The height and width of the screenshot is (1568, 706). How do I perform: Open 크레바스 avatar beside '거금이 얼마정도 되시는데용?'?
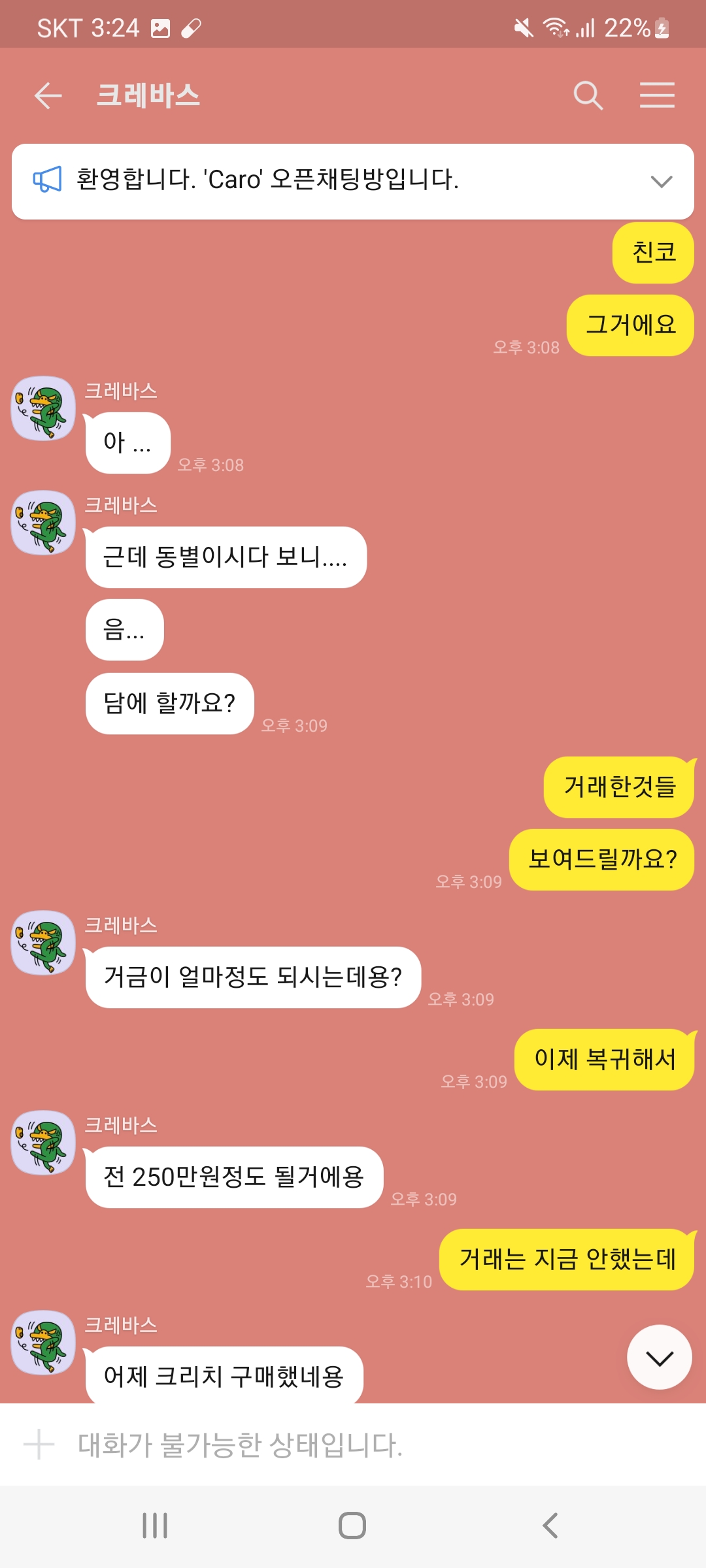coord(44,943)
